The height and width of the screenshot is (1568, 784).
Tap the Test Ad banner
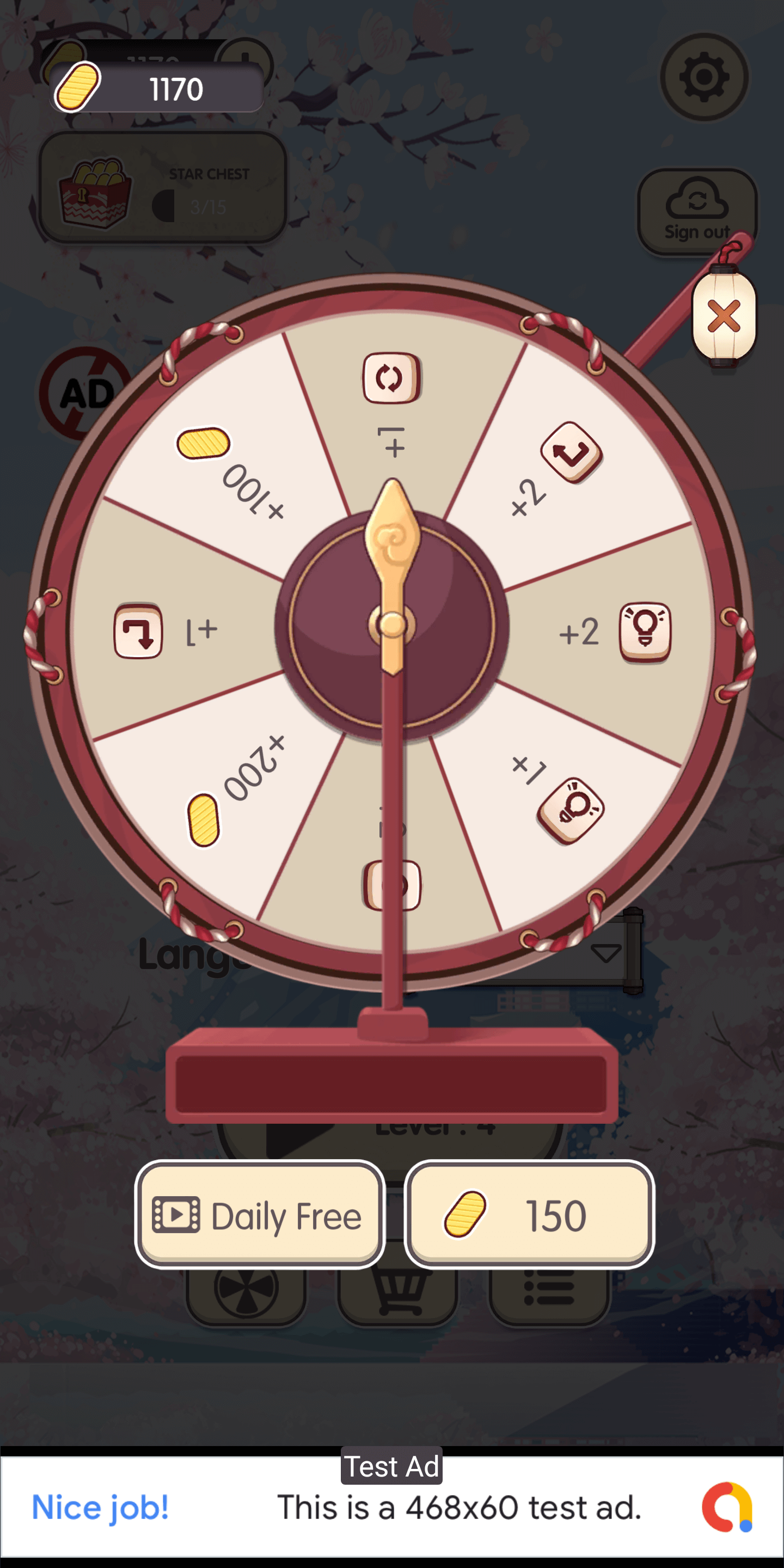click(392, 1507)
